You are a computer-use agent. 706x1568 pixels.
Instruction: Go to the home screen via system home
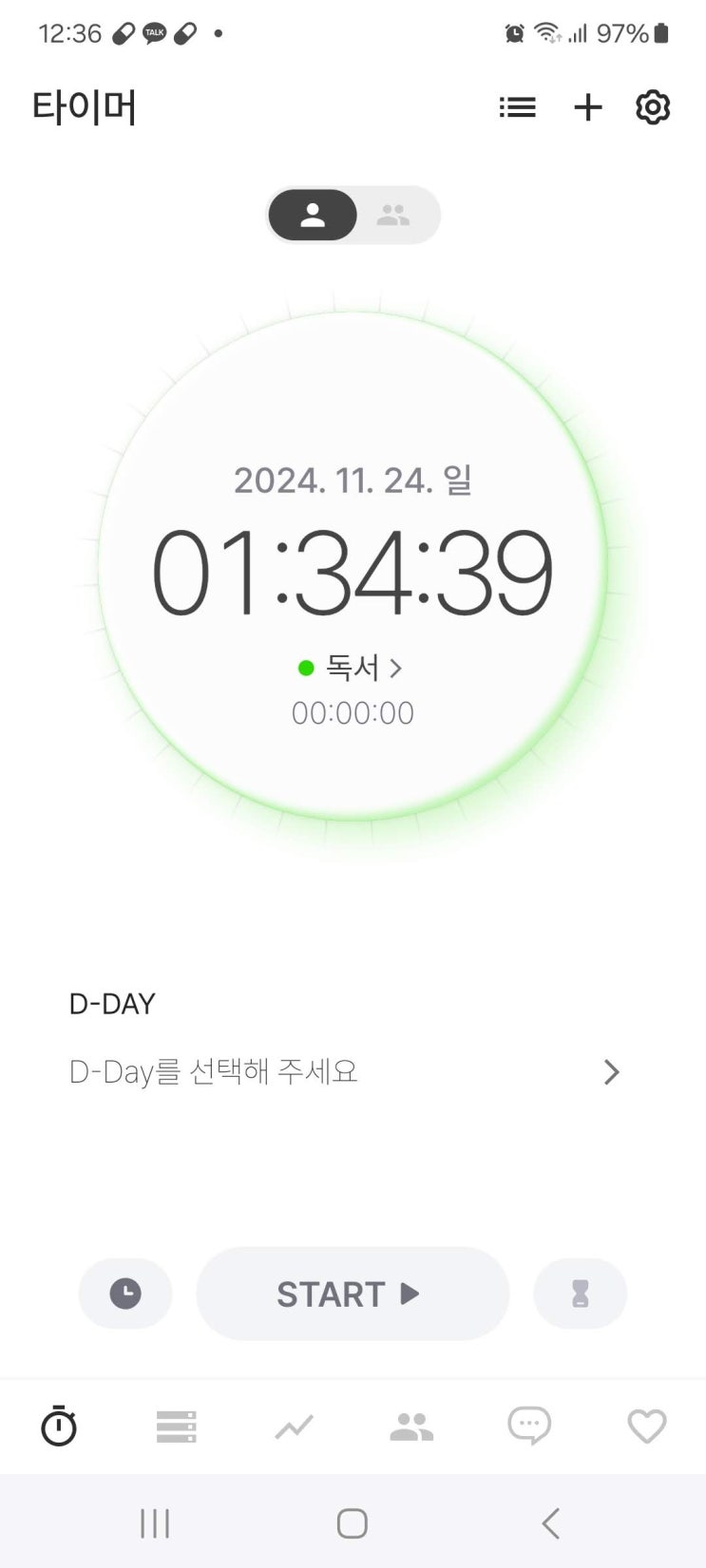pos(353,1523)
